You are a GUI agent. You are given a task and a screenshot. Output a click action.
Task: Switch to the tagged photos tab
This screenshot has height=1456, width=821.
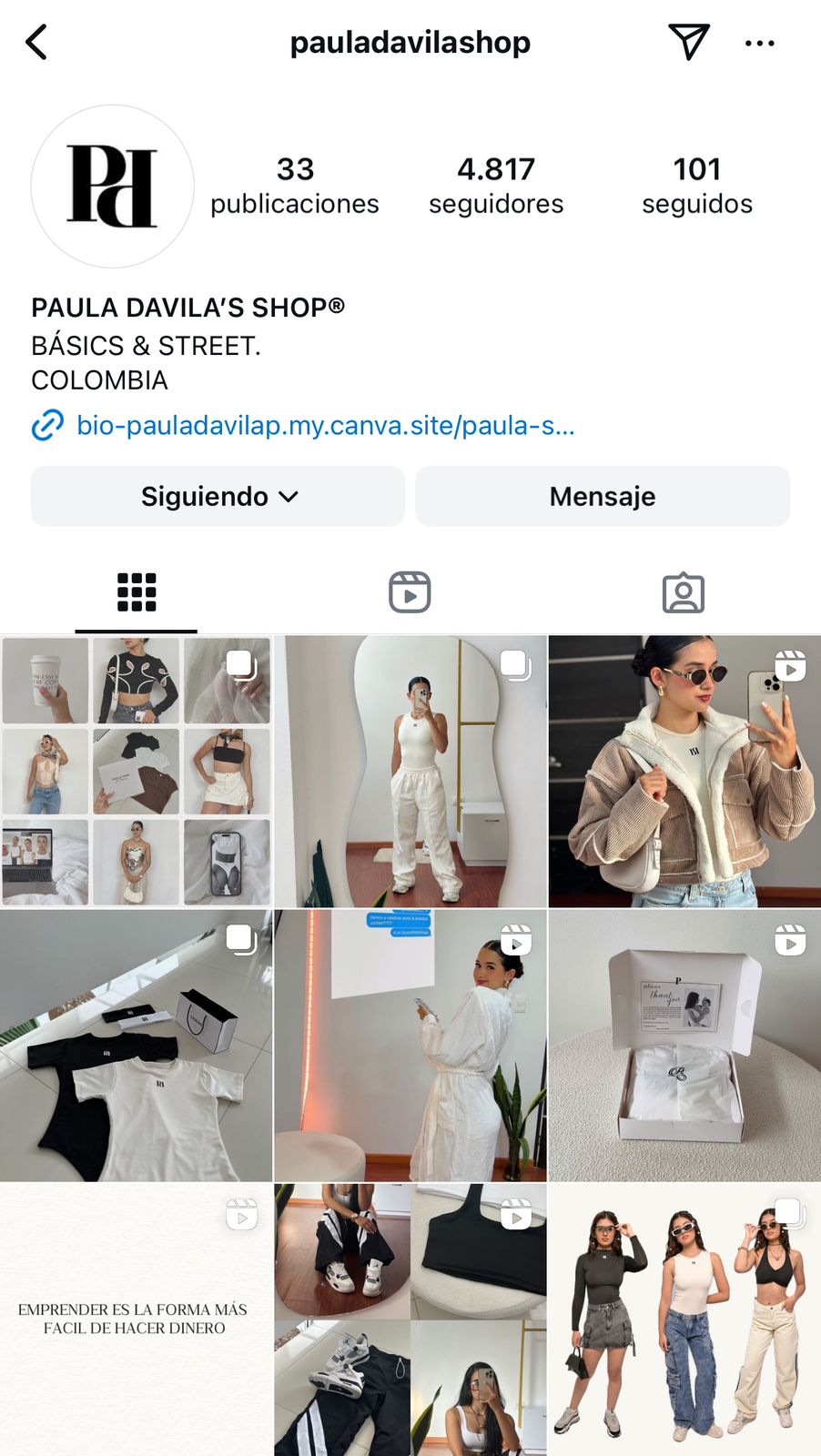coord(684,592)
